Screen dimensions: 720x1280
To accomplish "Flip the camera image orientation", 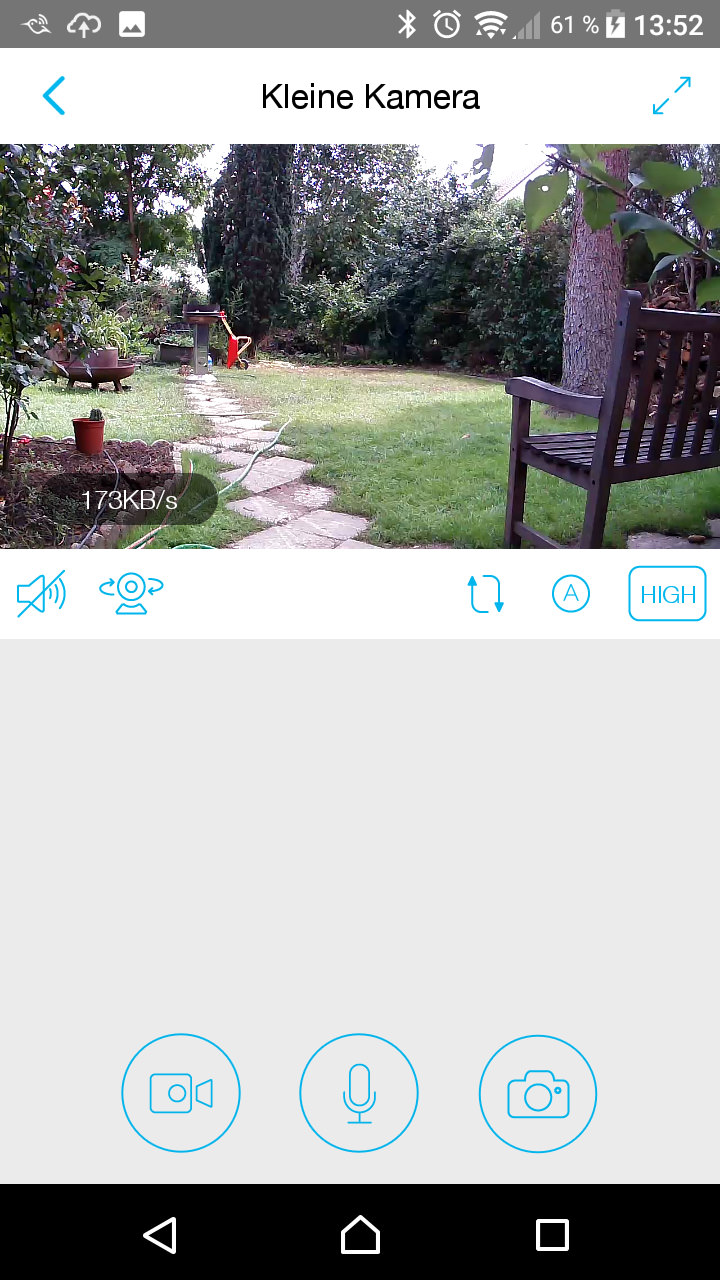I will point(485,594).
